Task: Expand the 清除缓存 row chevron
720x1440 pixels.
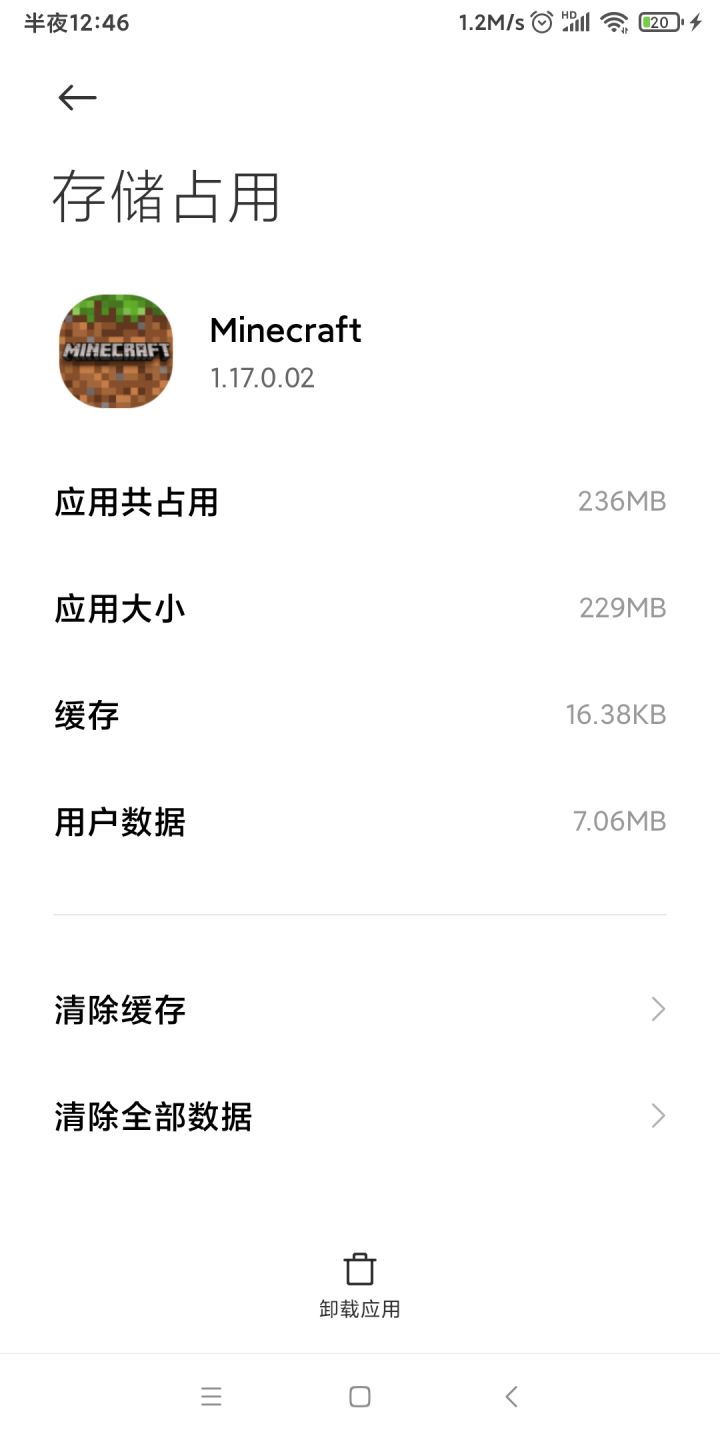Action: [657, 1010]
